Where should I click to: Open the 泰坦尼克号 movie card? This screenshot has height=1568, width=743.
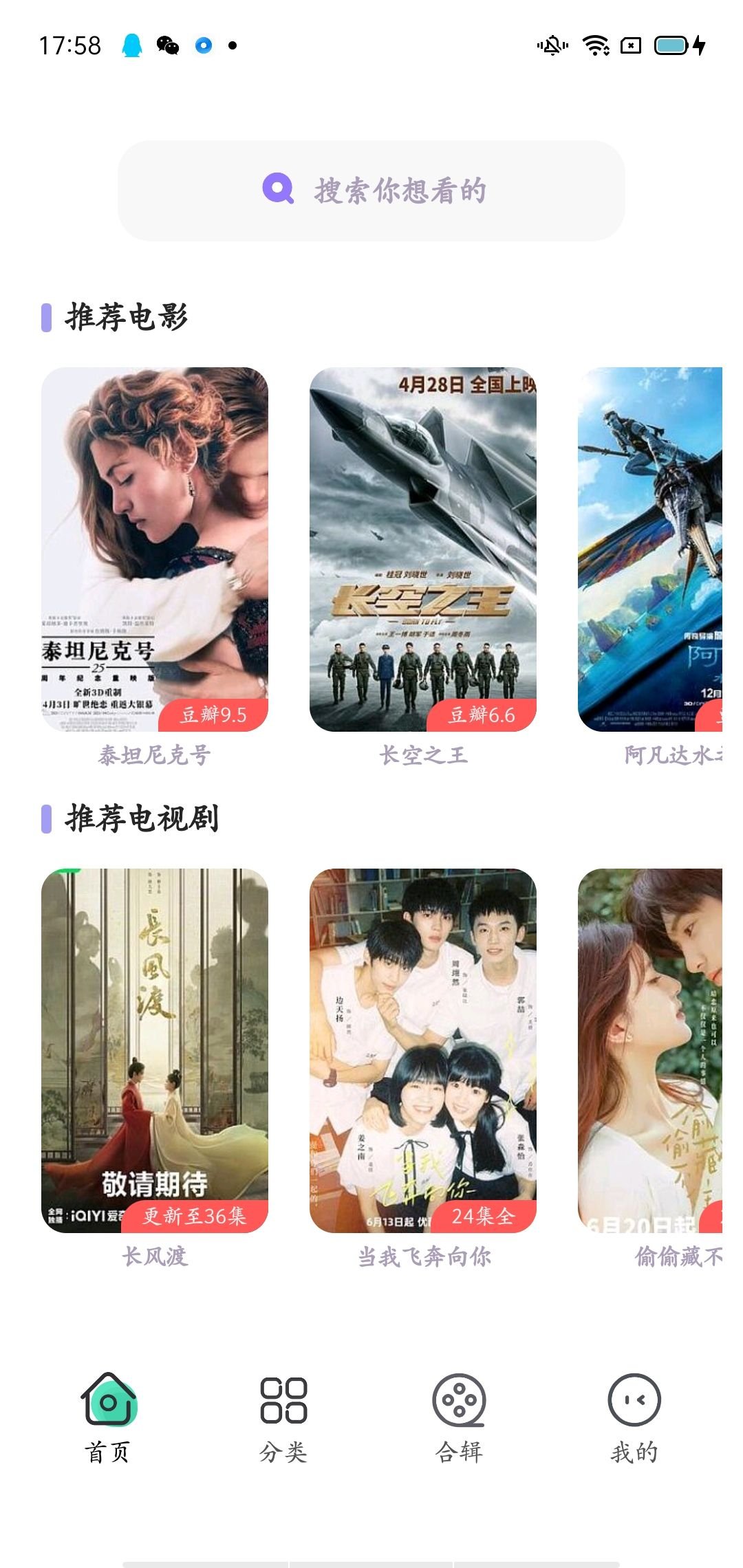pyautogui.click(x=155, y=549)
